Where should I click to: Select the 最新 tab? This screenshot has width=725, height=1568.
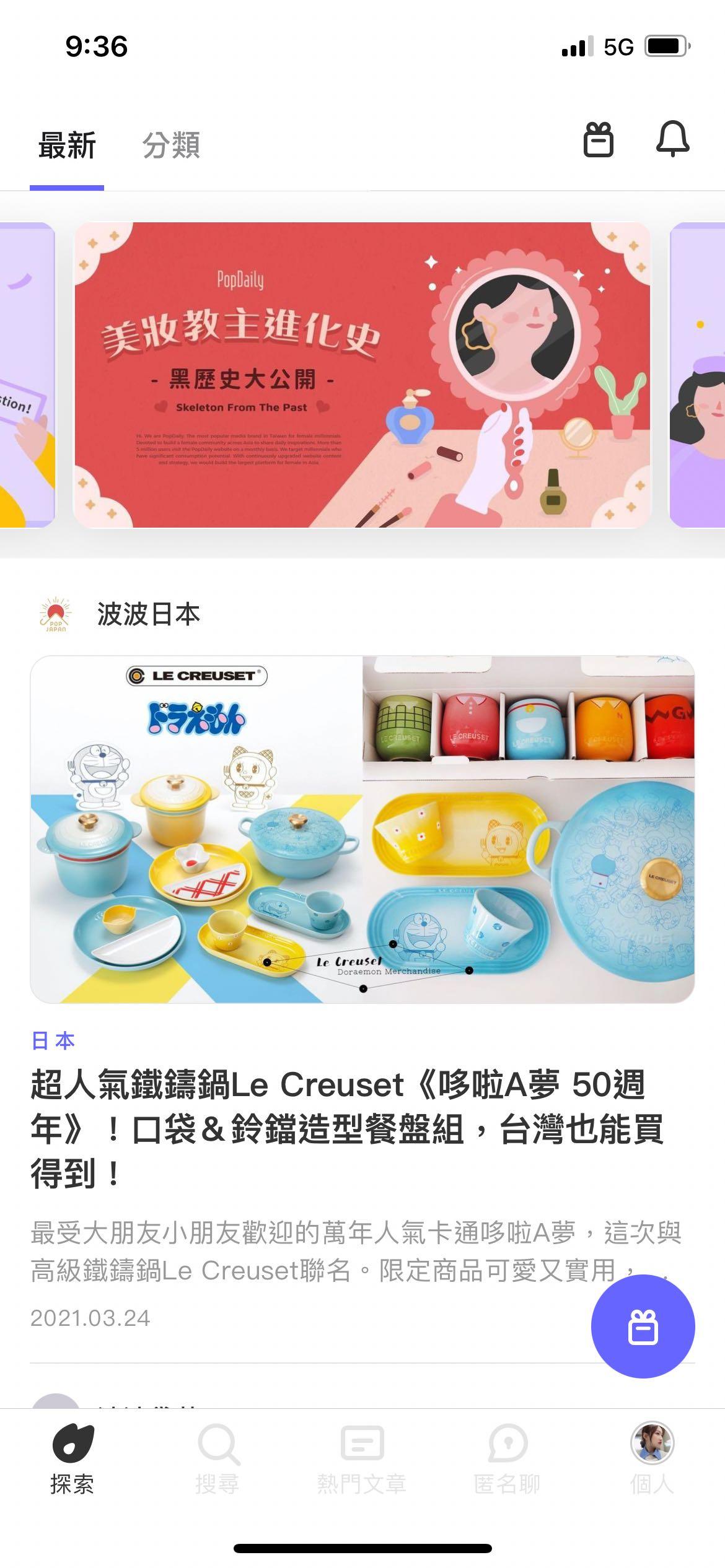pos(67,146)
